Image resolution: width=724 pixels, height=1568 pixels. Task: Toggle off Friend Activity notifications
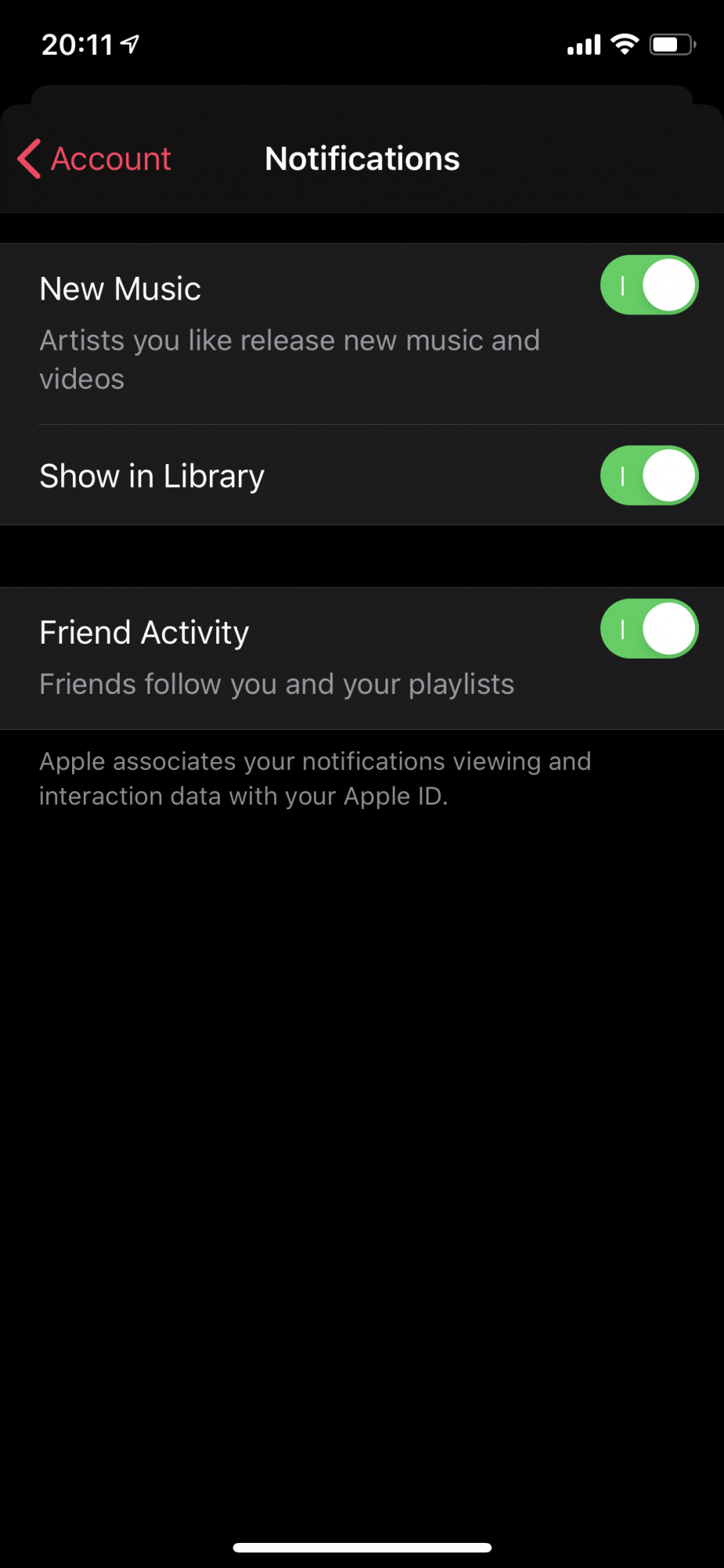[x=649, y=630]
